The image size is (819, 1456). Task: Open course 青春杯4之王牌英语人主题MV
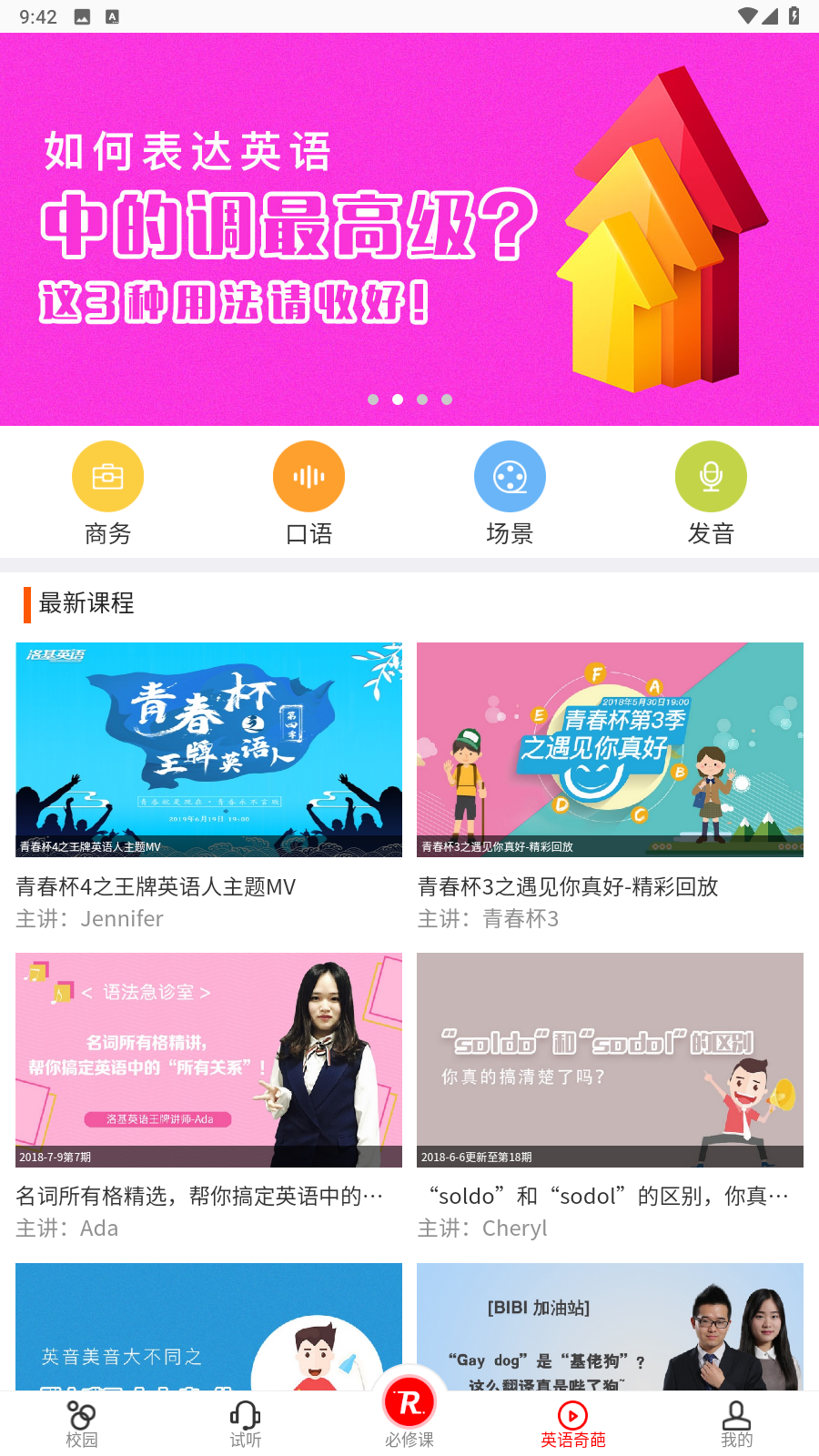click(208, 749)
